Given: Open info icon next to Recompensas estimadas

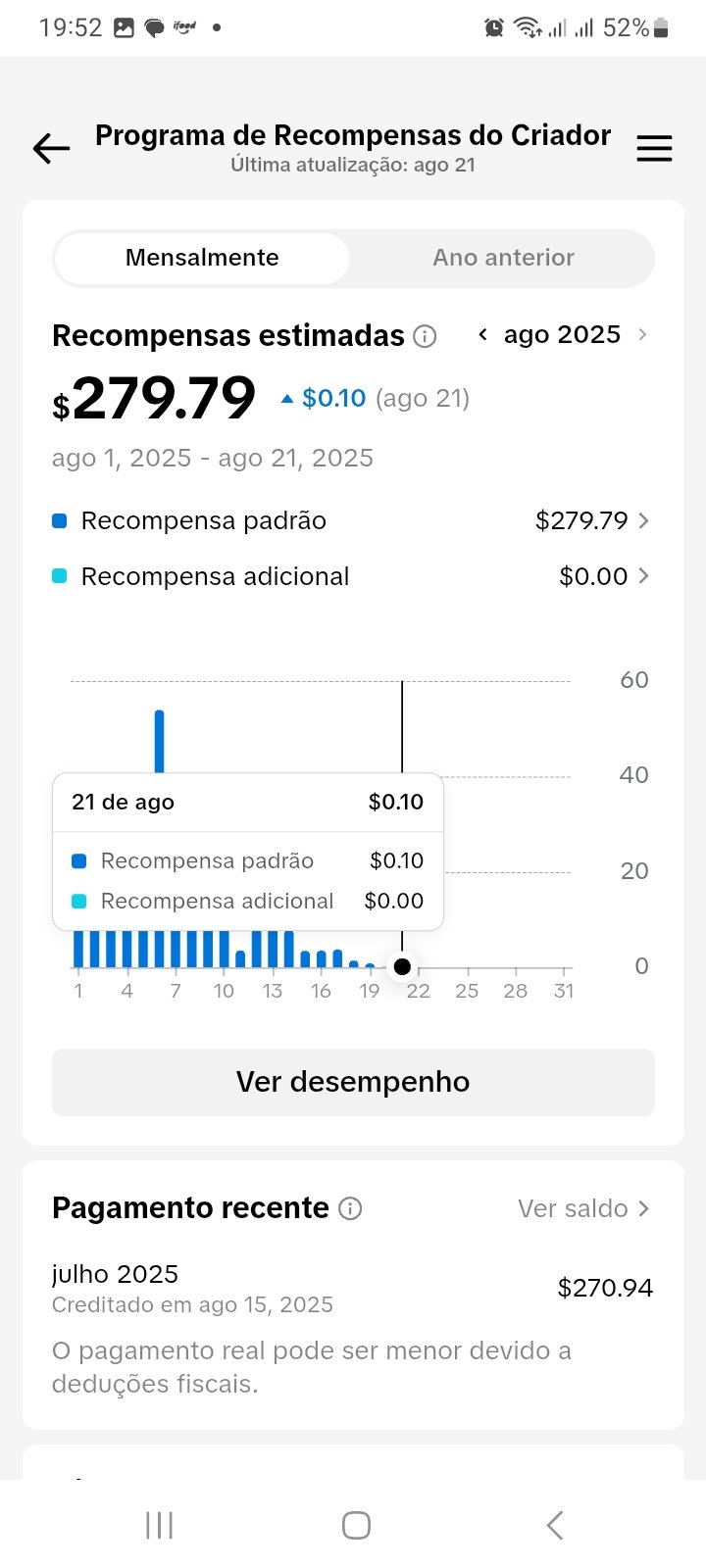Looking at the screenshot, I should coord(425,336).
